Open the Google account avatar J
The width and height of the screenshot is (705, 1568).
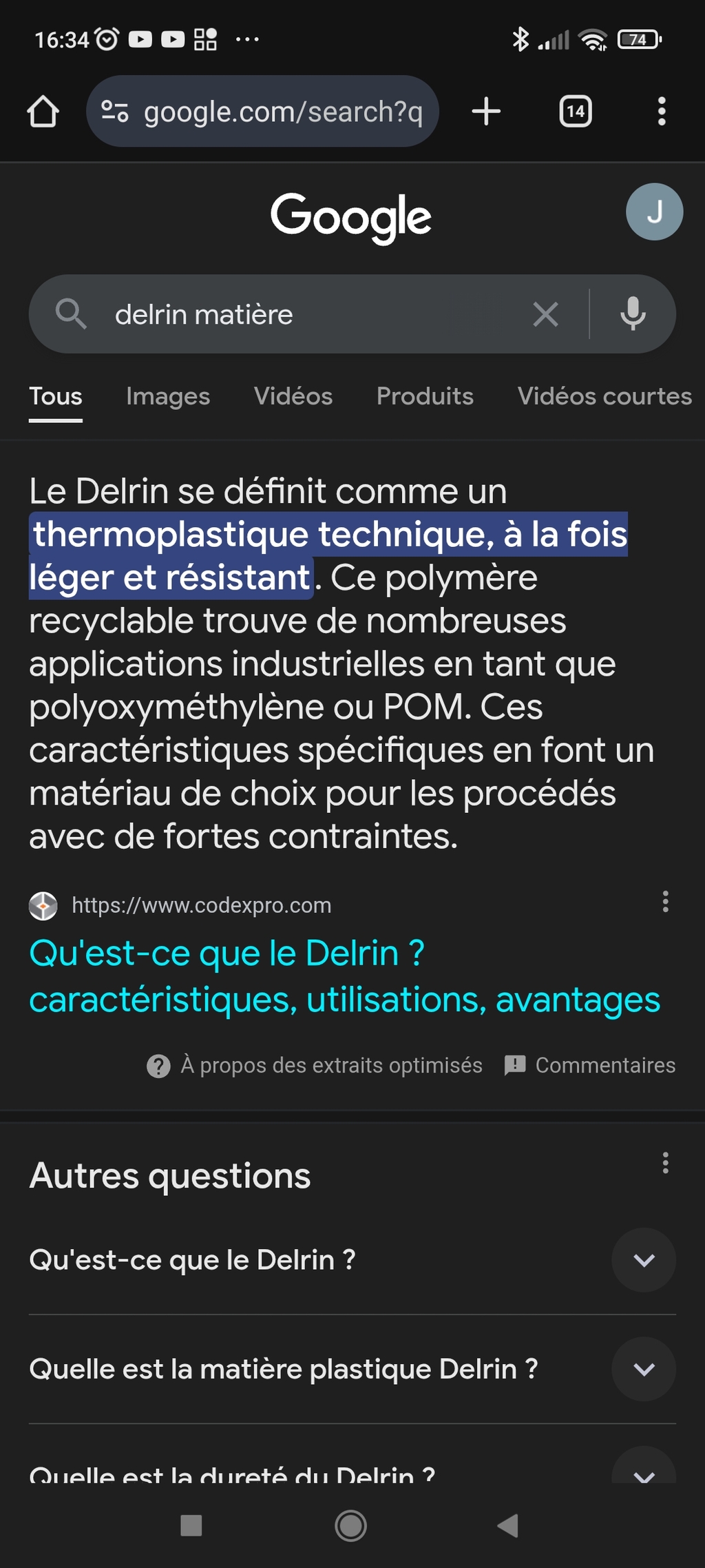tap(654, 212)
